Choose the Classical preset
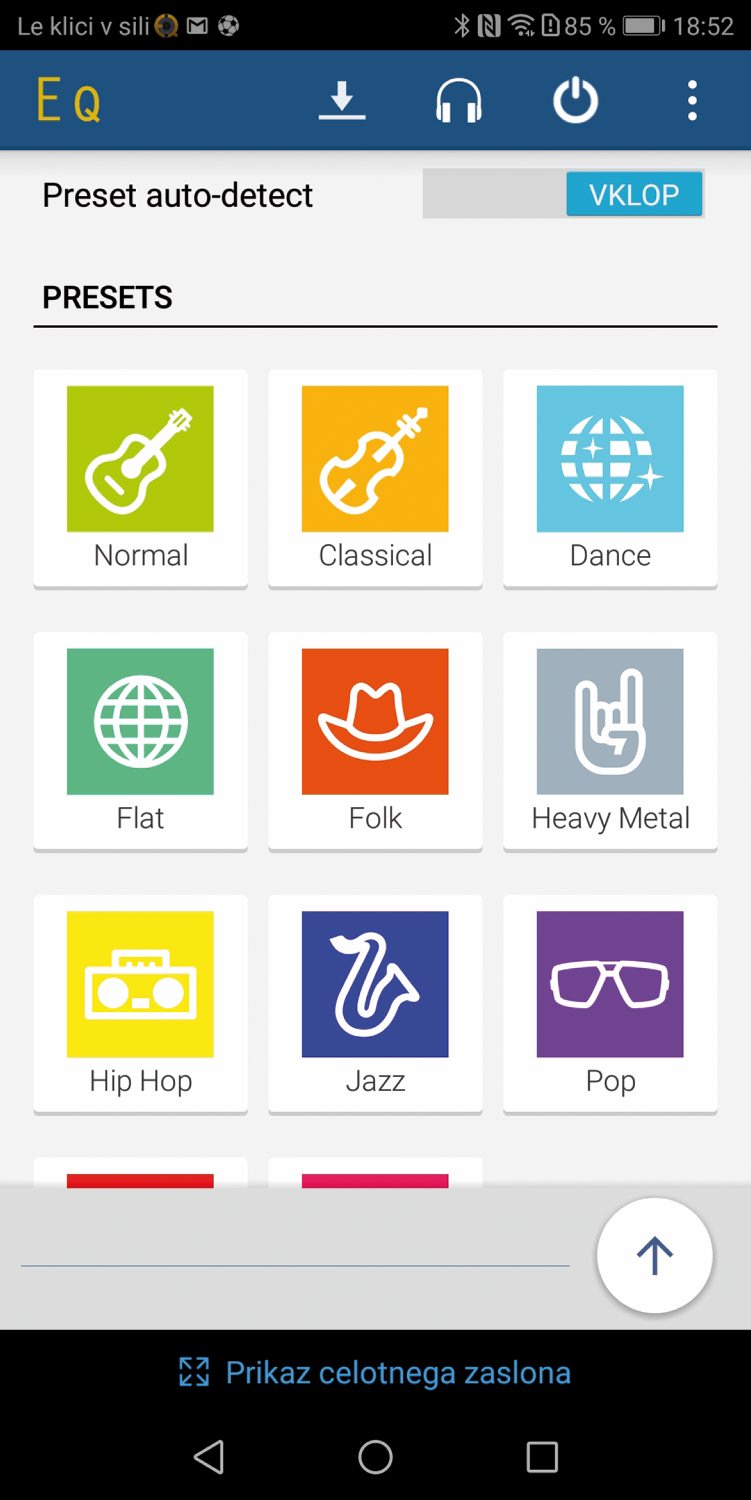Screen dimensions: 751x1500 click(375, 478)
